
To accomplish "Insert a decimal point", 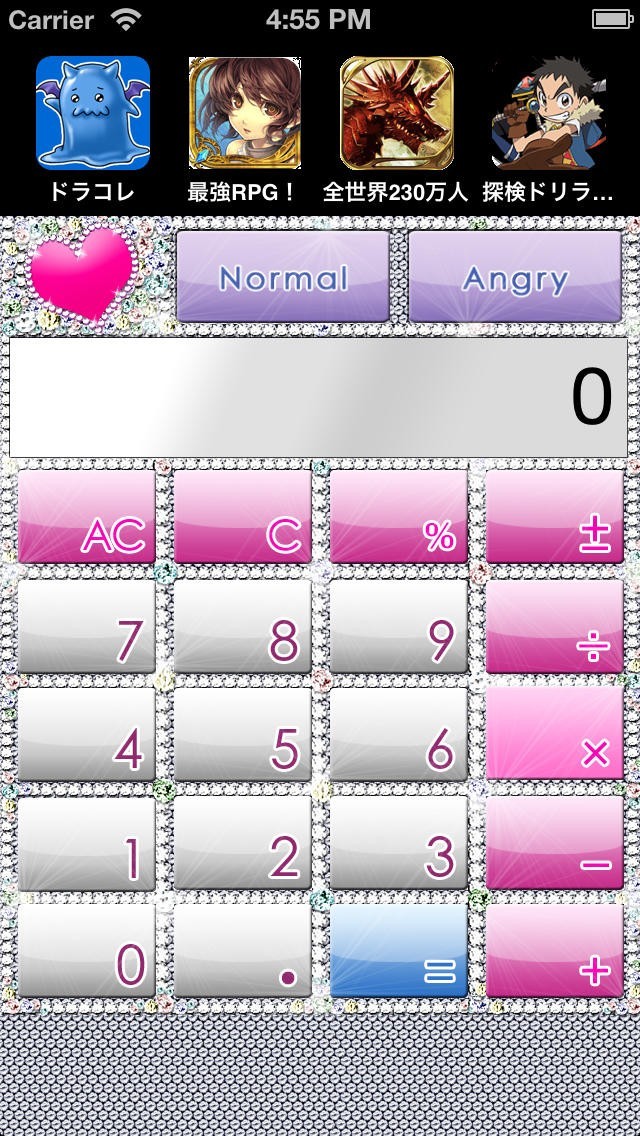I will [x=243, y=951].
